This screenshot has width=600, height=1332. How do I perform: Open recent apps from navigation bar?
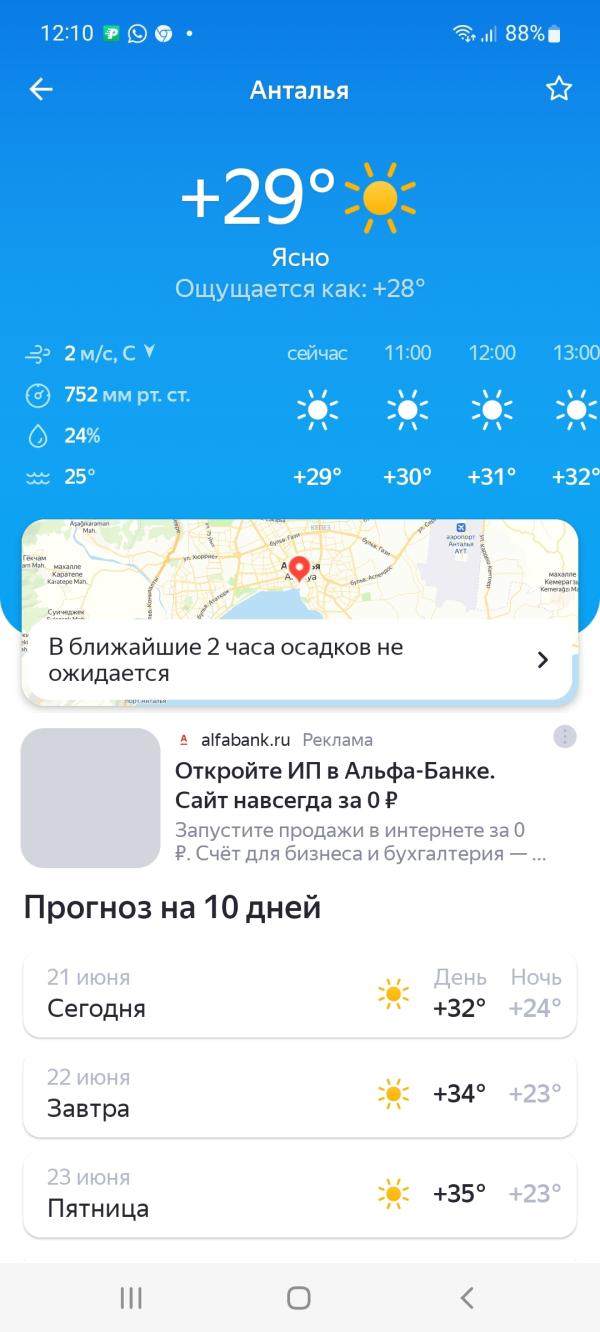pos(131,1298)
